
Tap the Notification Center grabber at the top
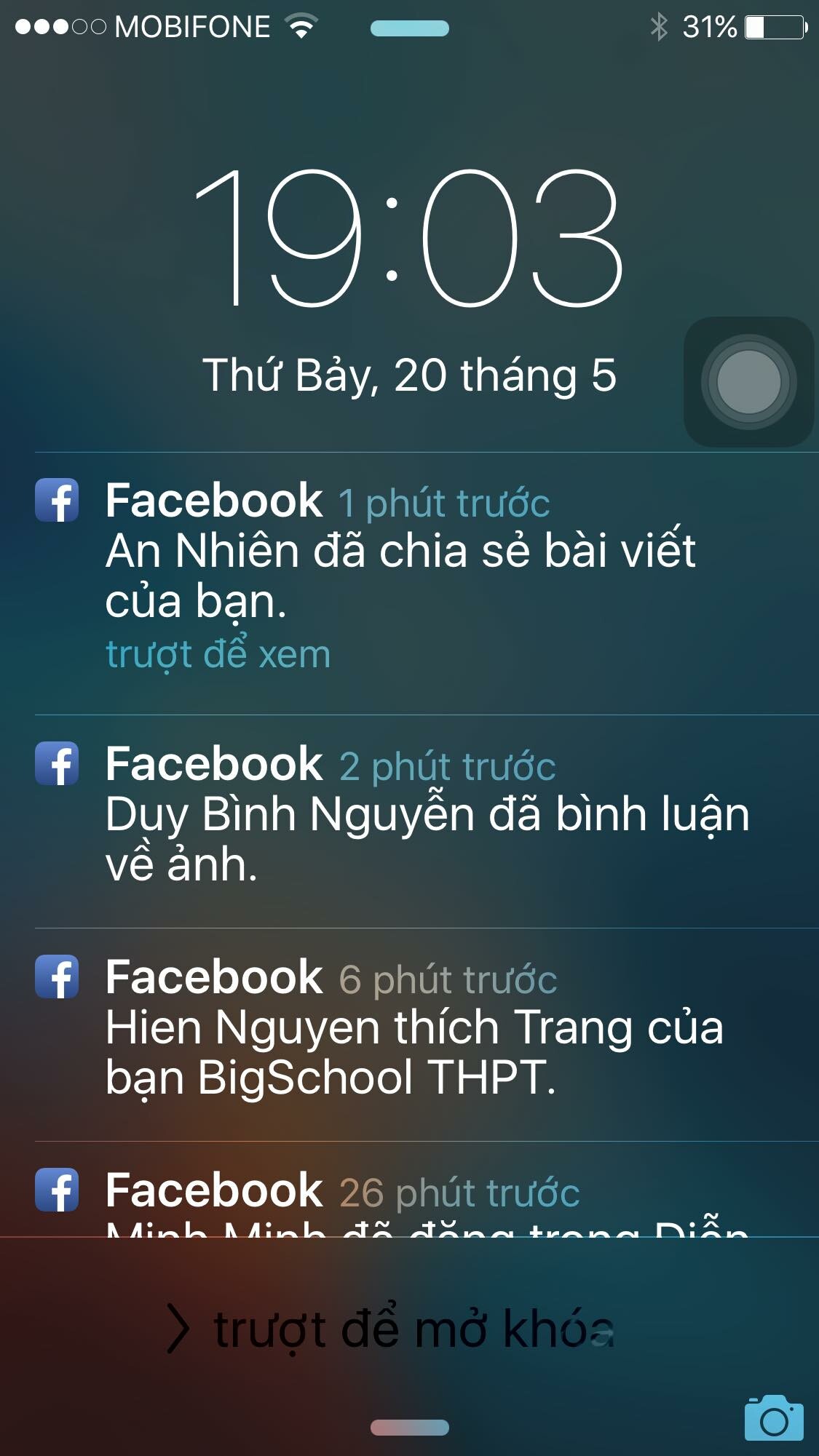tap(409, 28)
